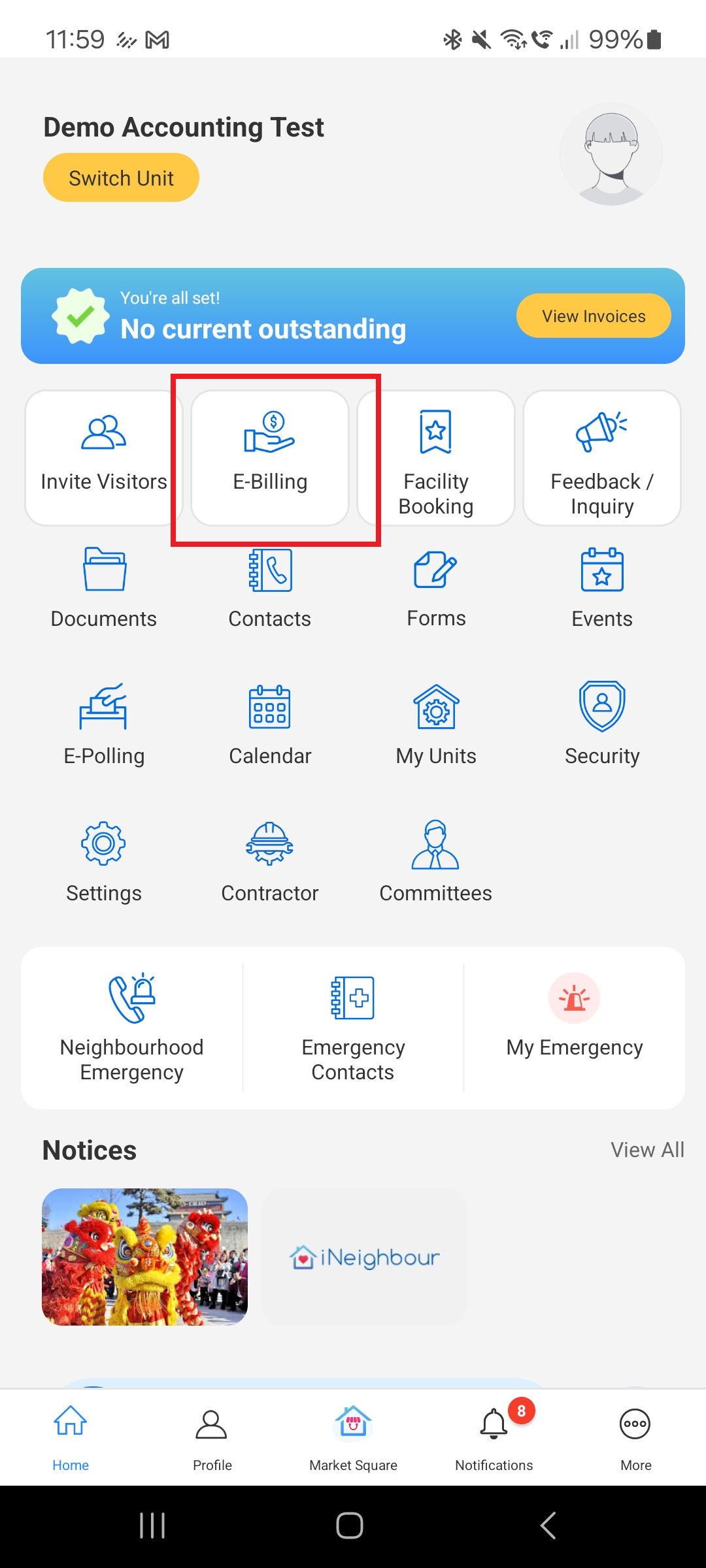
Task: Open Feedback / Inquiry
Action: (x=601, y=457)
